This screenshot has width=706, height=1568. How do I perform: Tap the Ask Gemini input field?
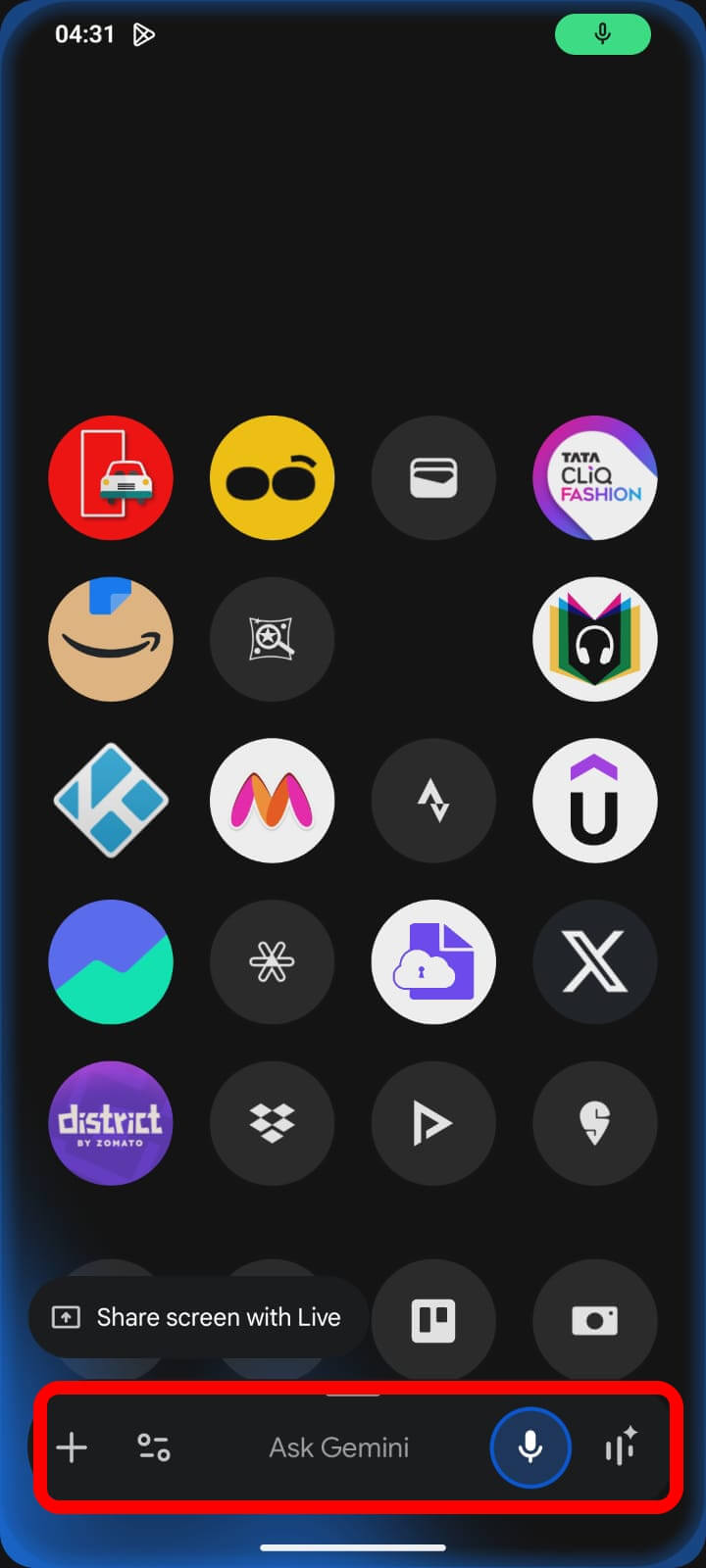pos(338,1447)
